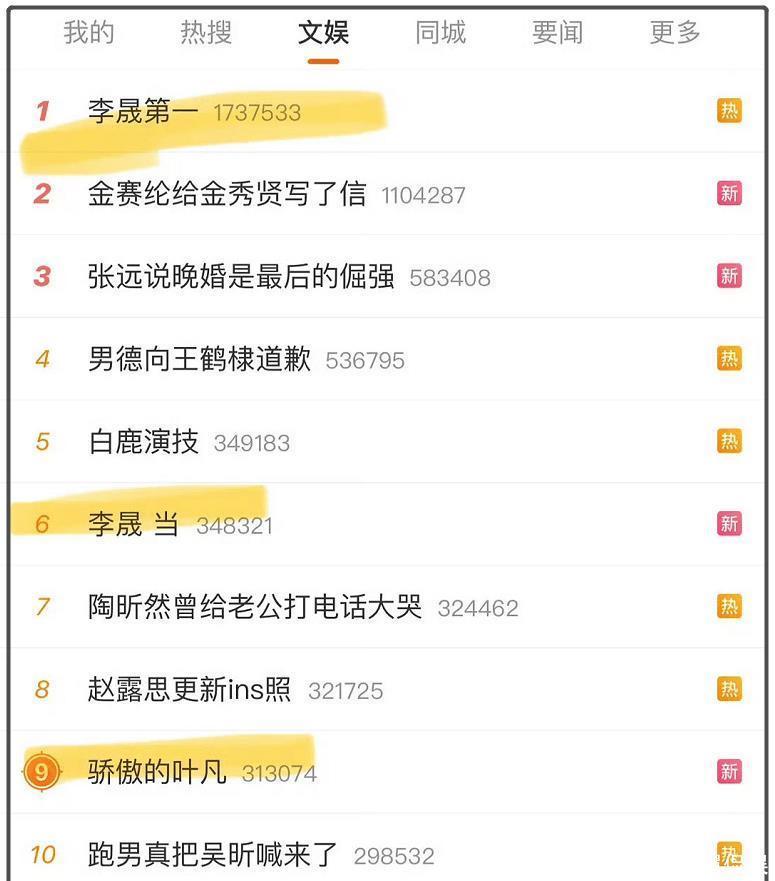Open the sixth topic 李晟 当

(x=133, y=524)
